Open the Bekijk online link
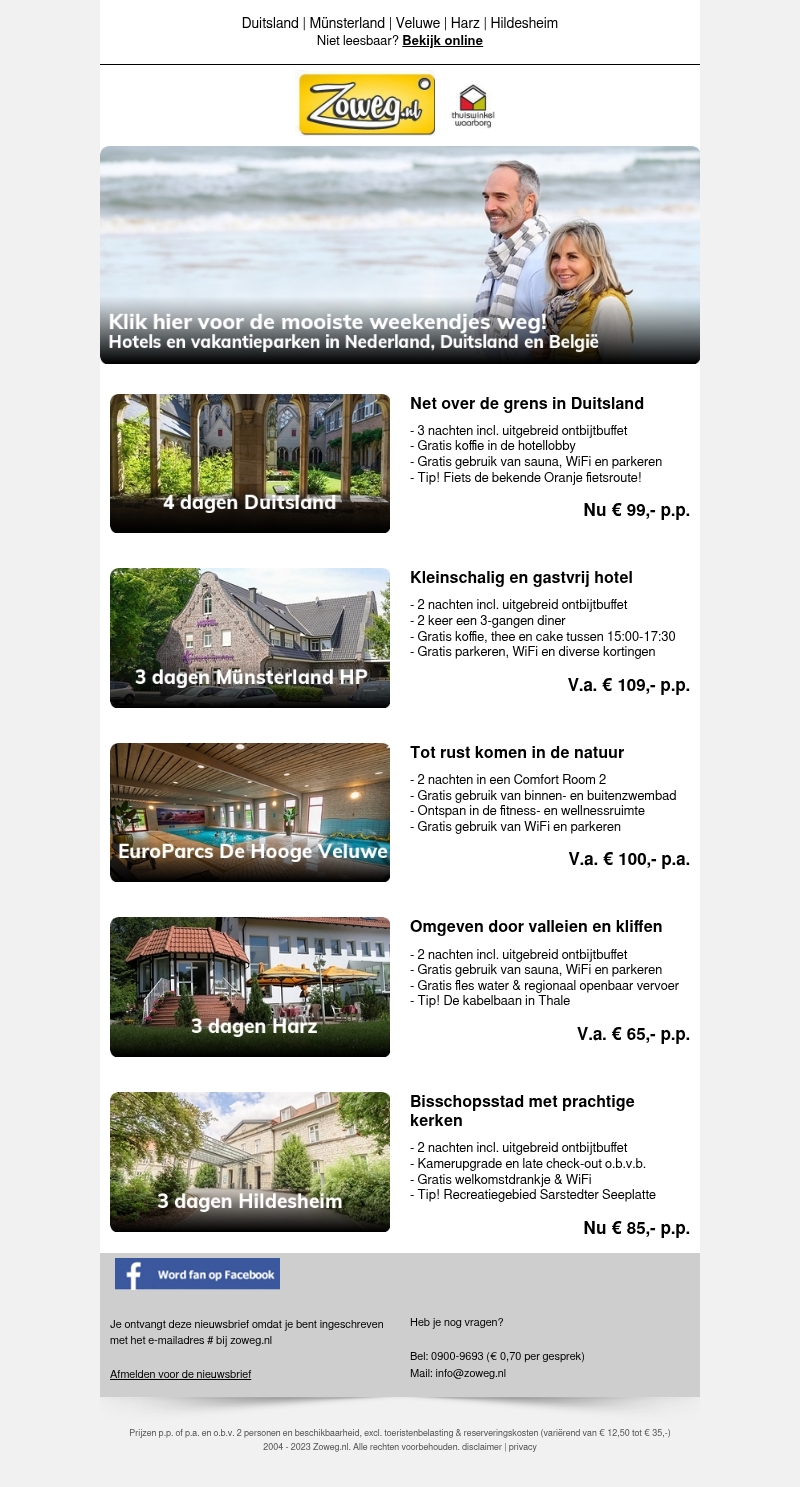800x1487 pixels. point(442,41)
